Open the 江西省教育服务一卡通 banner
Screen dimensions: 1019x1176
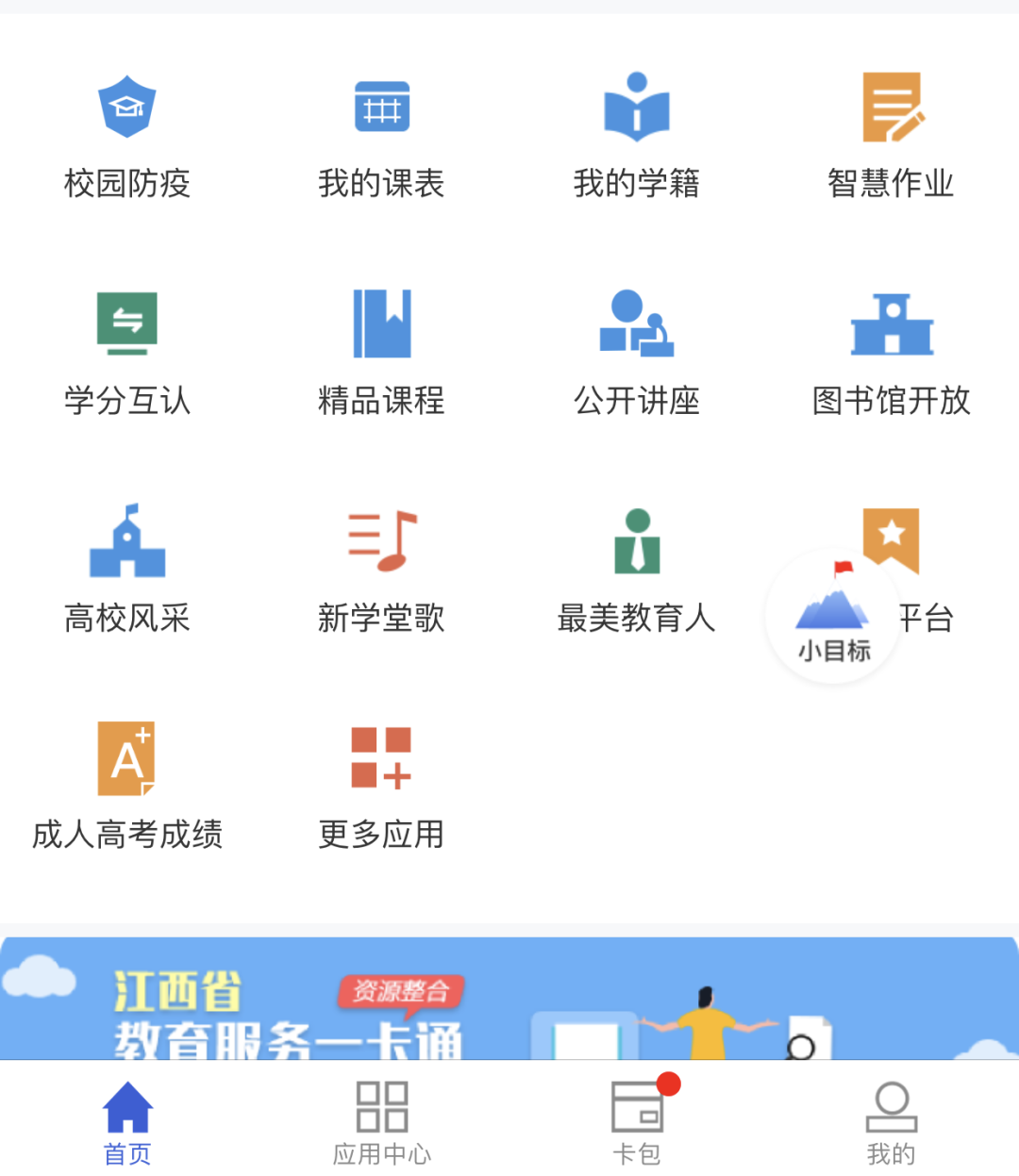pos(509,998)
